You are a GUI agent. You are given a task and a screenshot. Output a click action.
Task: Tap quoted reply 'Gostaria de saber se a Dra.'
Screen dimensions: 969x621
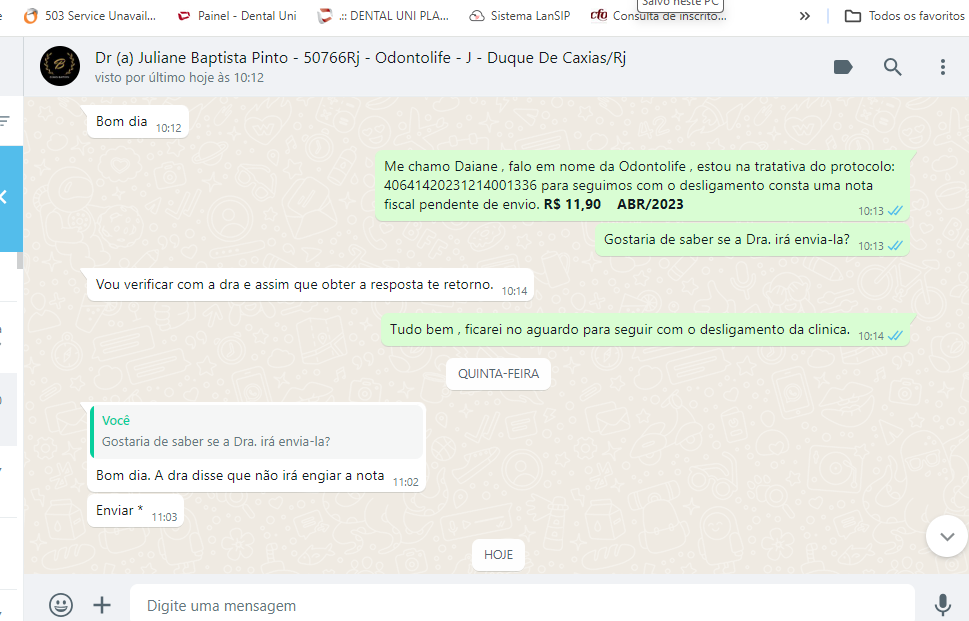click(256, 431)
